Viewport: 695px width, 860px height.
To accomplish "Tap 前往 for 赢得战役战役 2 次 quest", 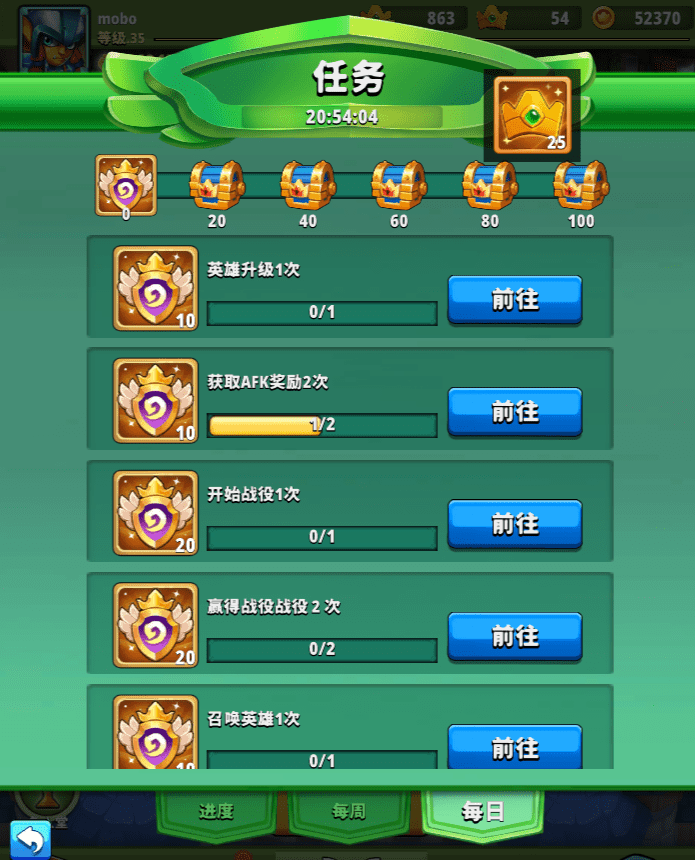I will click(x=514, y=636).
